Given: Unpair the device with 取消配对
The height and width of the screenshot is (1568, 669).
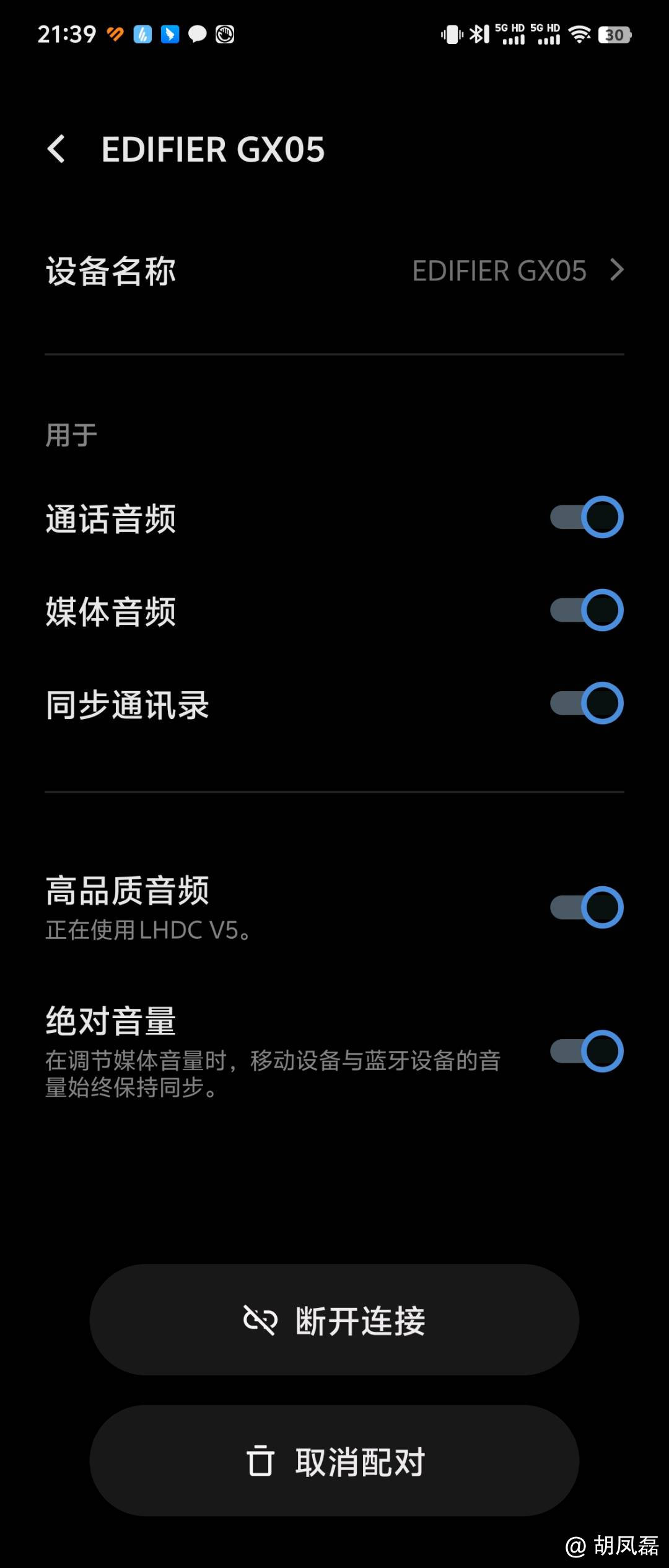Looking at the screenshot, I should (334, 1461).
